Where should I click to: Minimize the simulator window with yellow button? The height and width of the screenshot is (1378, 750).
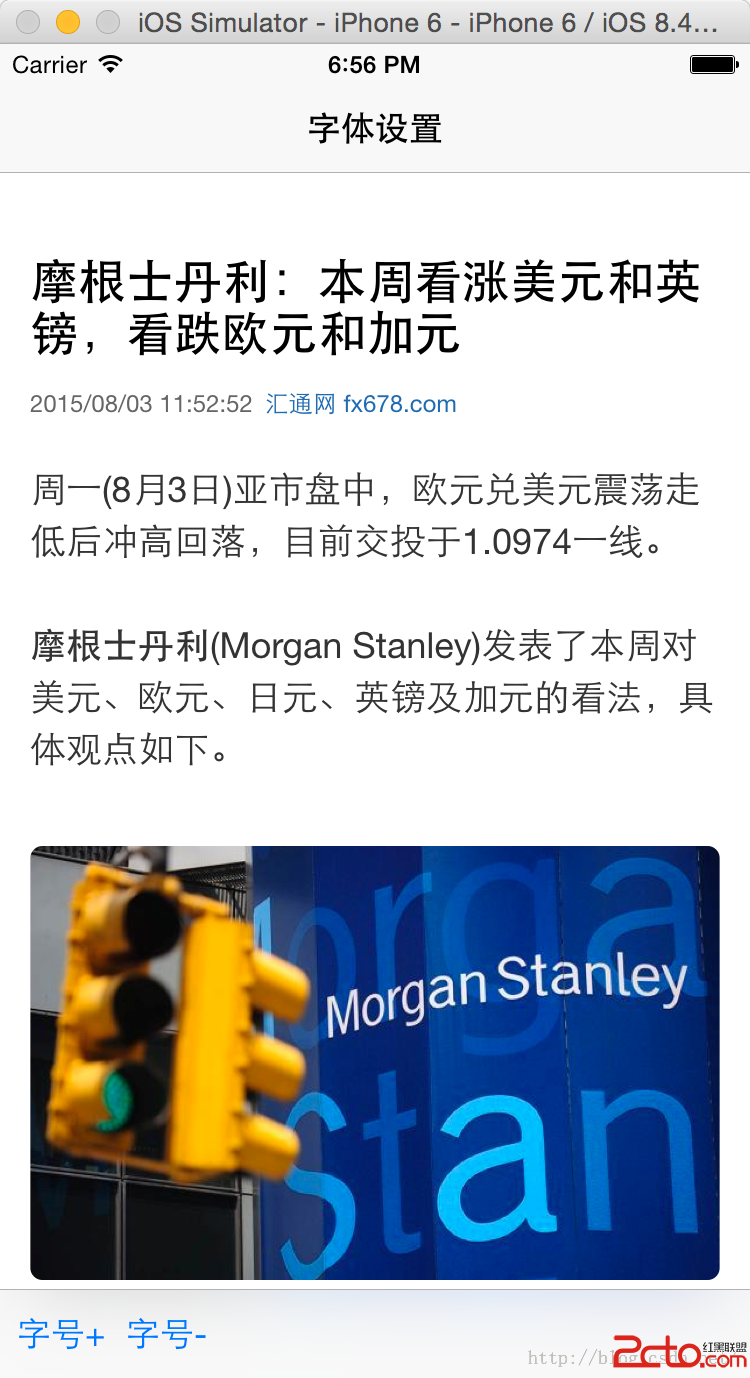pos(68,22)
